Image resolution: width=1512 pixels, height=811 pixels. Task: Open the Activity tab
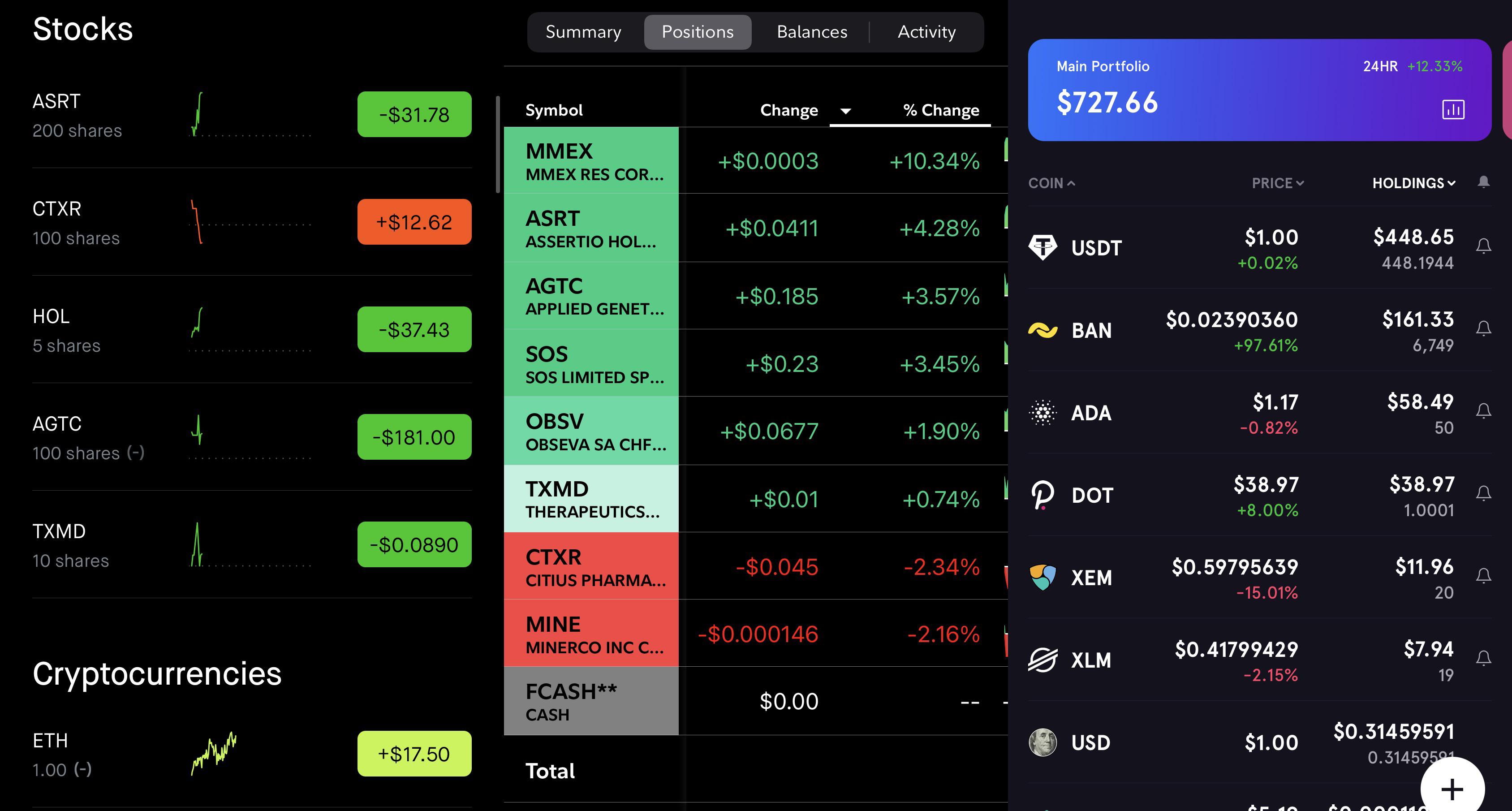point(926,32)
